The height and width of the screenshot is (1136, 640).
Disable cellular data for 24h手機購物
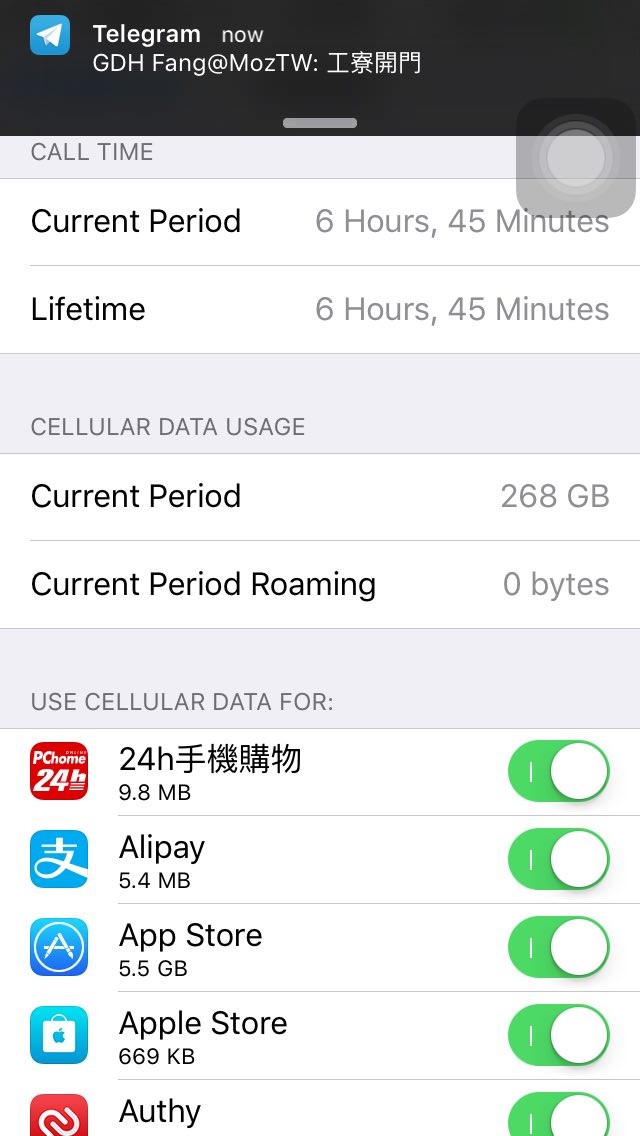click(x=559, y=771)
